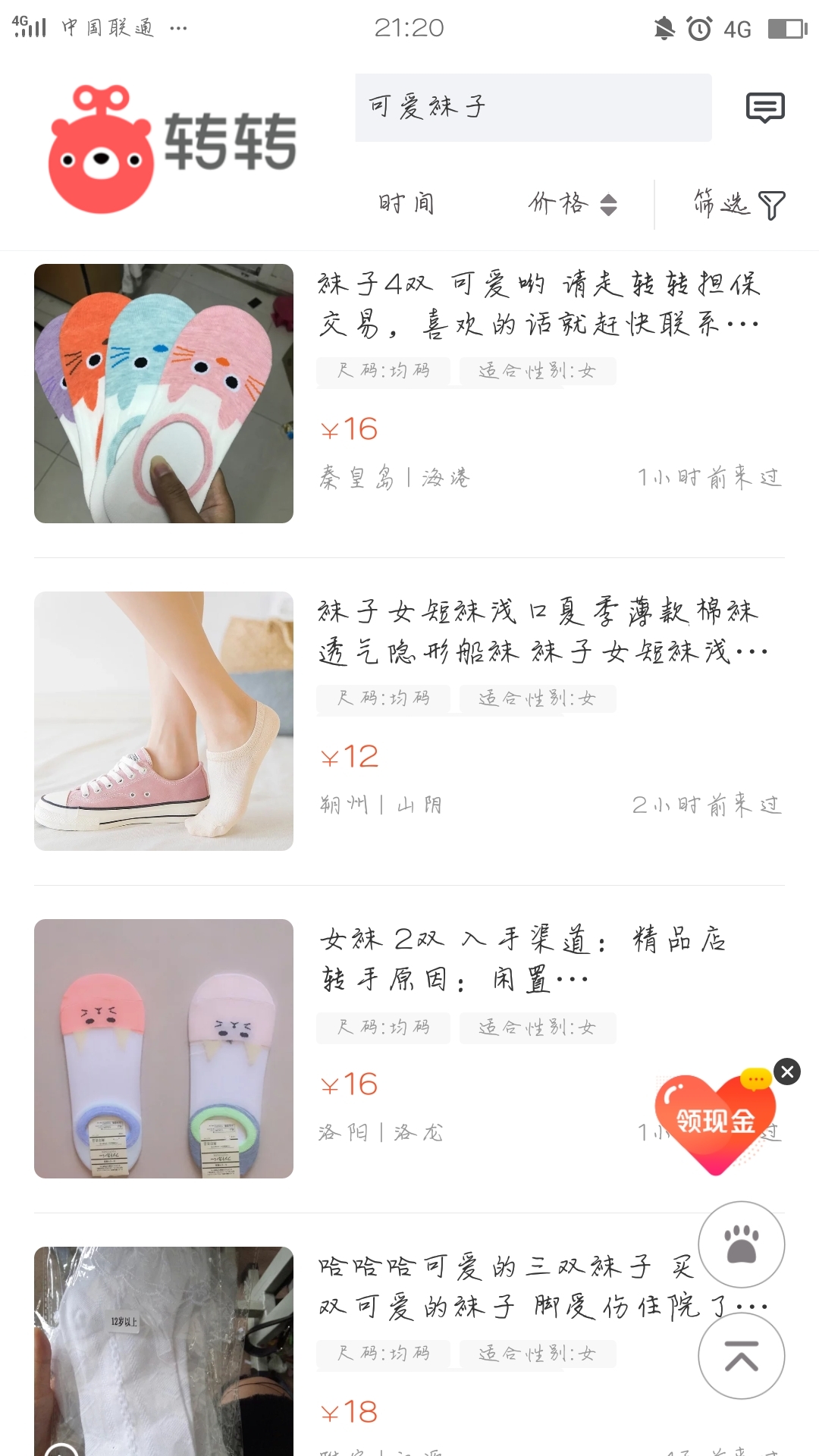The height and width of the screenshot is (1456, 819).
Task: Tap the alarm clock icon in status bar
Action: coord(698,29)
